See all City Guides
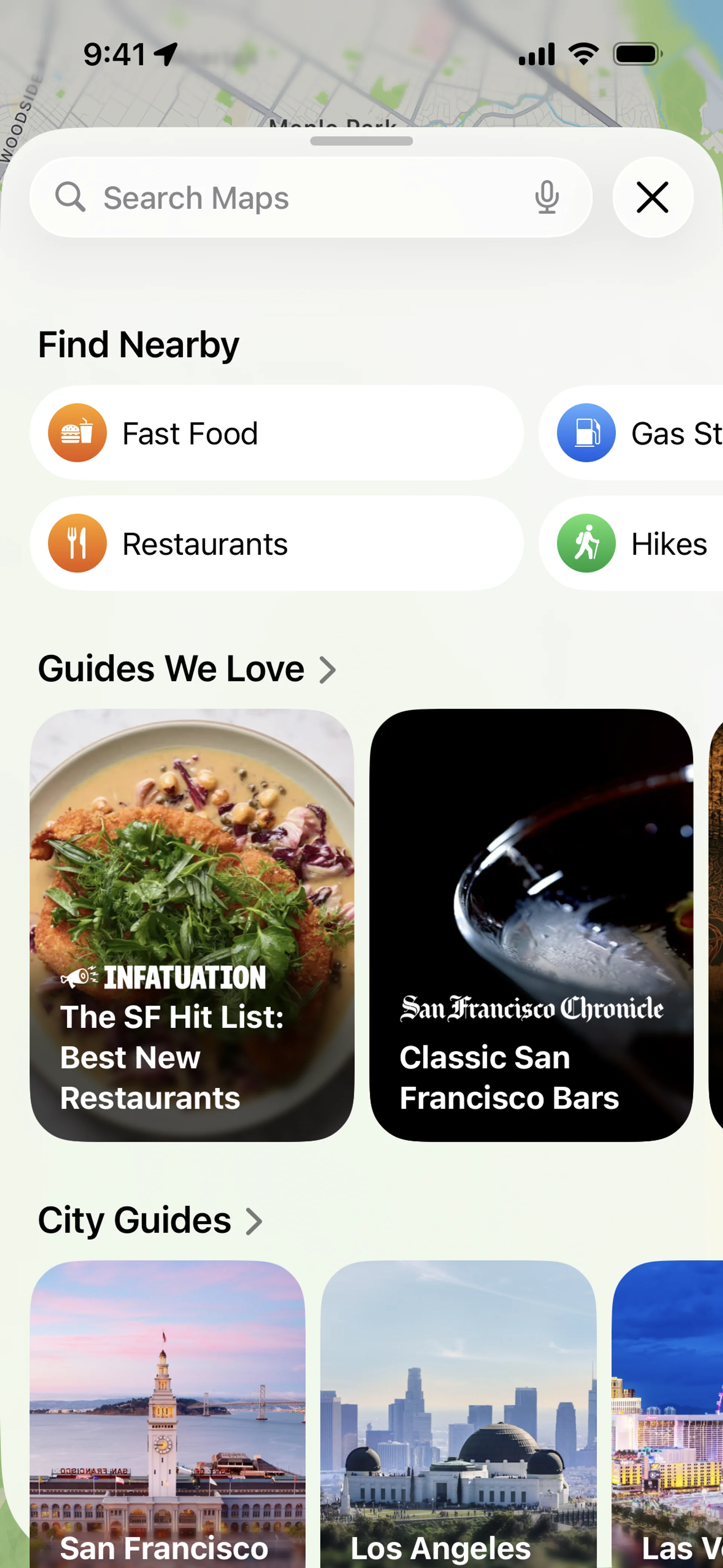 coord(150,1220)
